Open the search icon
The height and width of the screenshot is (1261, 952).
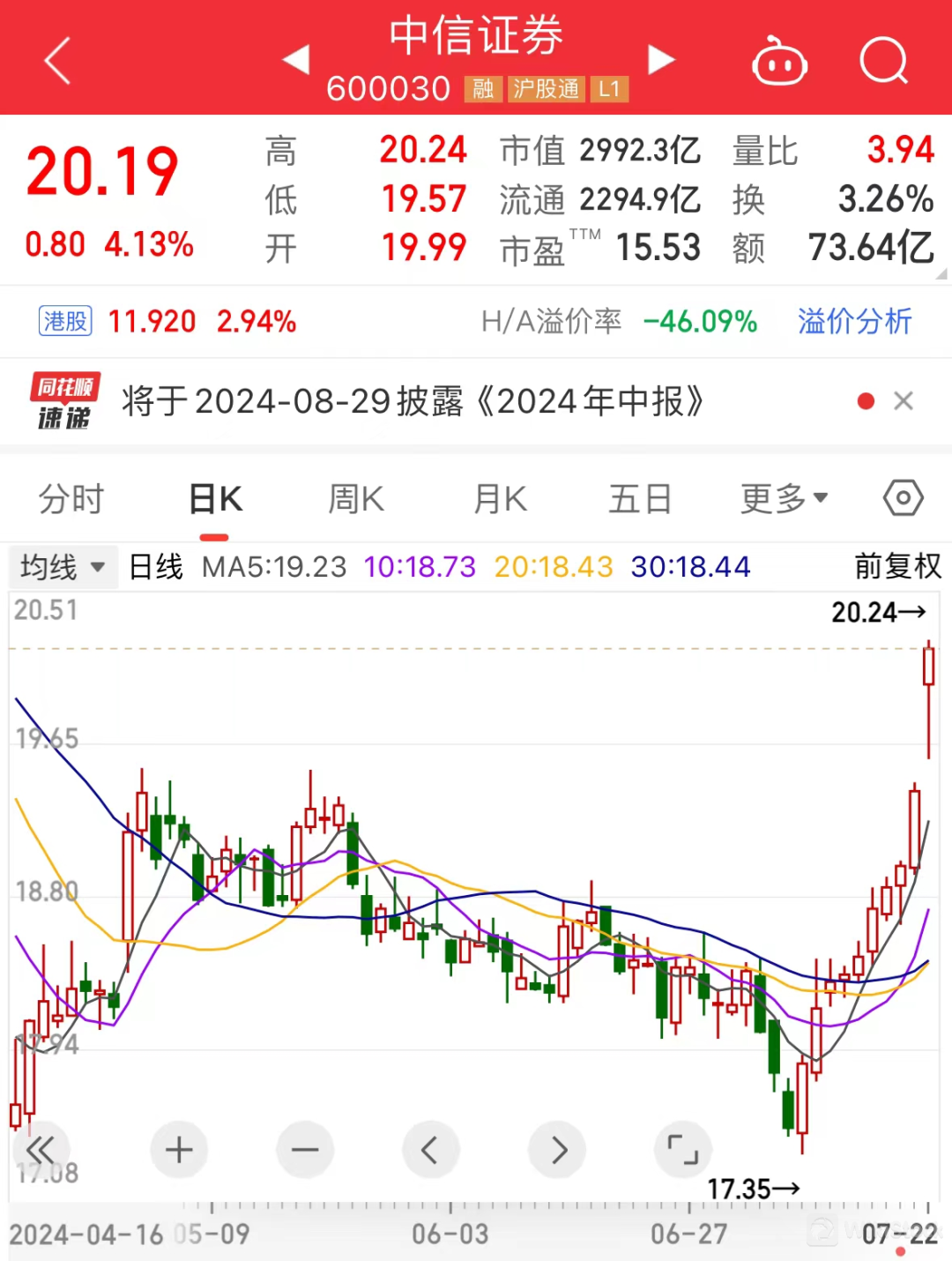(x=883, y=61)
